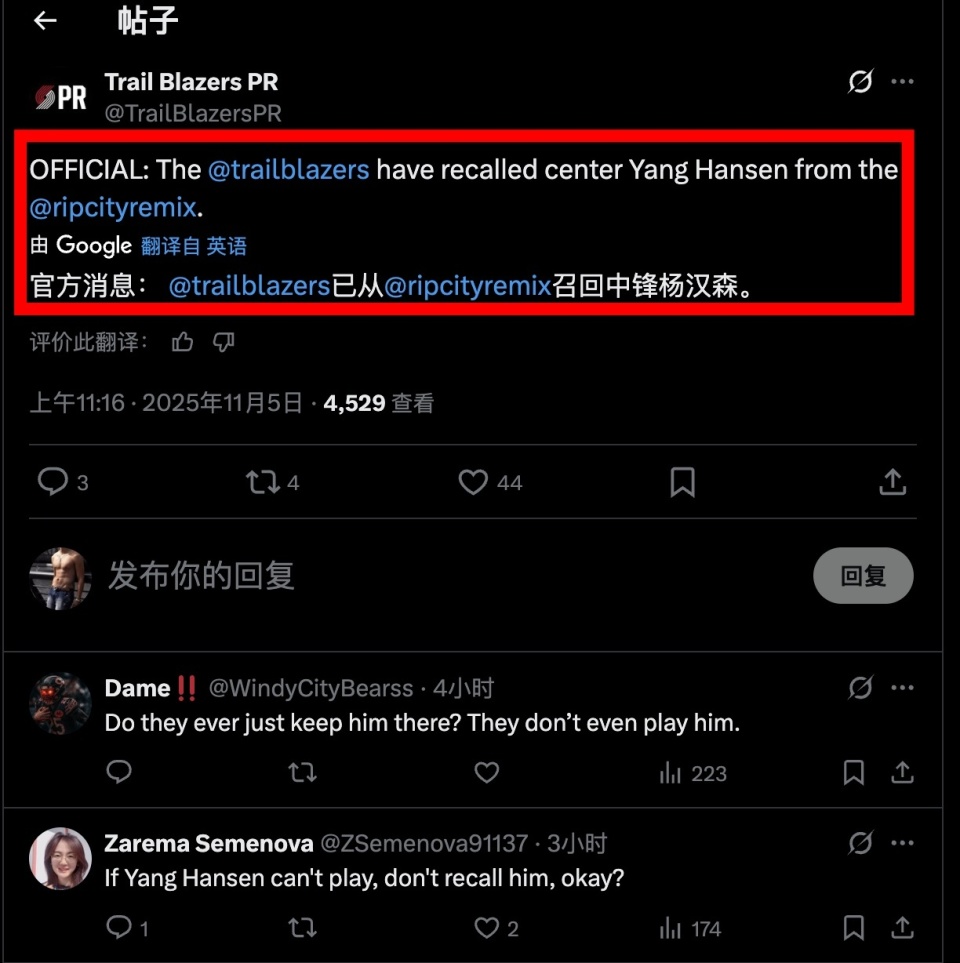Tap the 发布你的回复 reply field
This screenshot has height=963, width=960.
coord(400,576)
